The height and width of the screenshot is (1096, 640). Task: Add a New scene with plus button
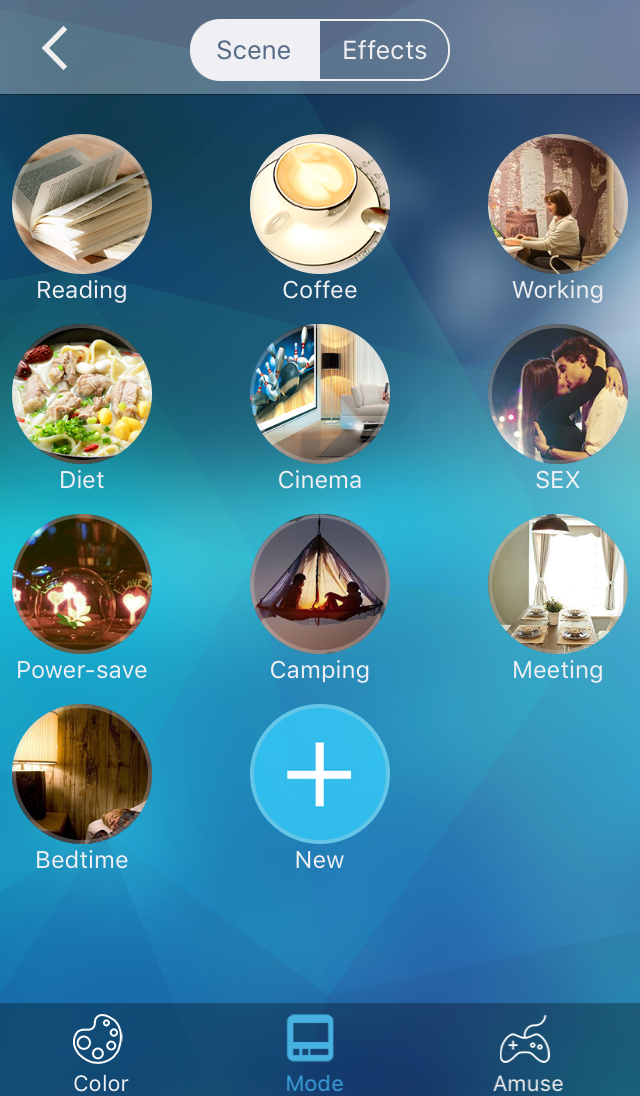tap(320, 774)
